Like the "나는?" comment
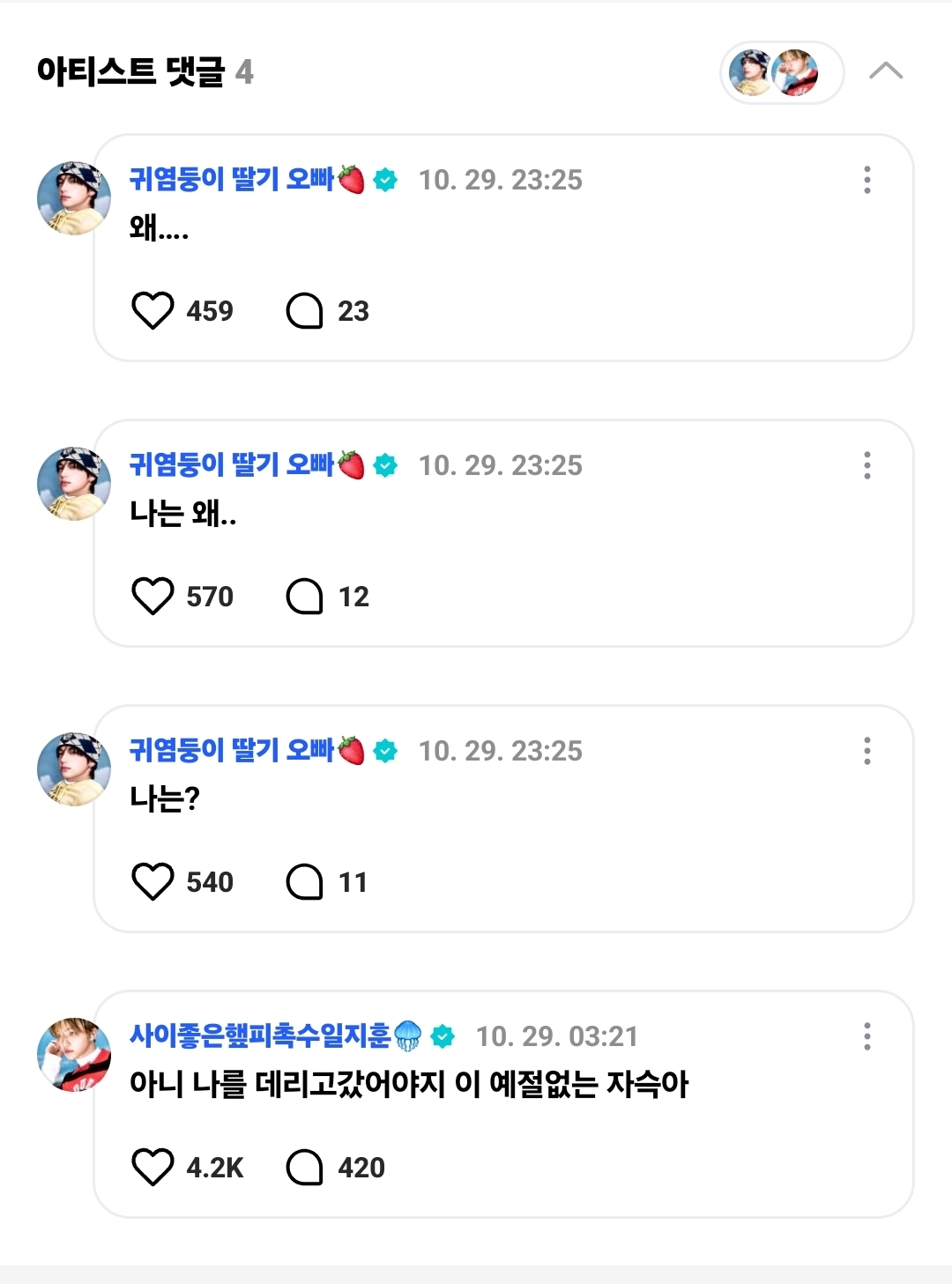The width and height of the screenshot is (952, 1284). [x=152, y=881]
